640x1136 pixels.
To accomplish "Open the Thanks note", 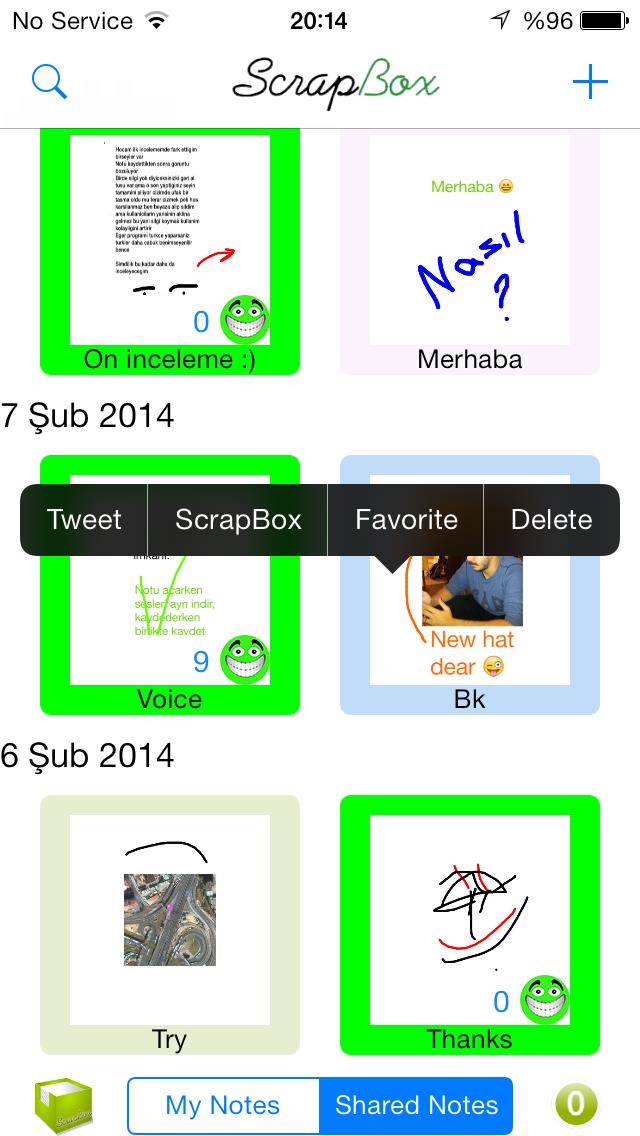I will tap(469, 925).
